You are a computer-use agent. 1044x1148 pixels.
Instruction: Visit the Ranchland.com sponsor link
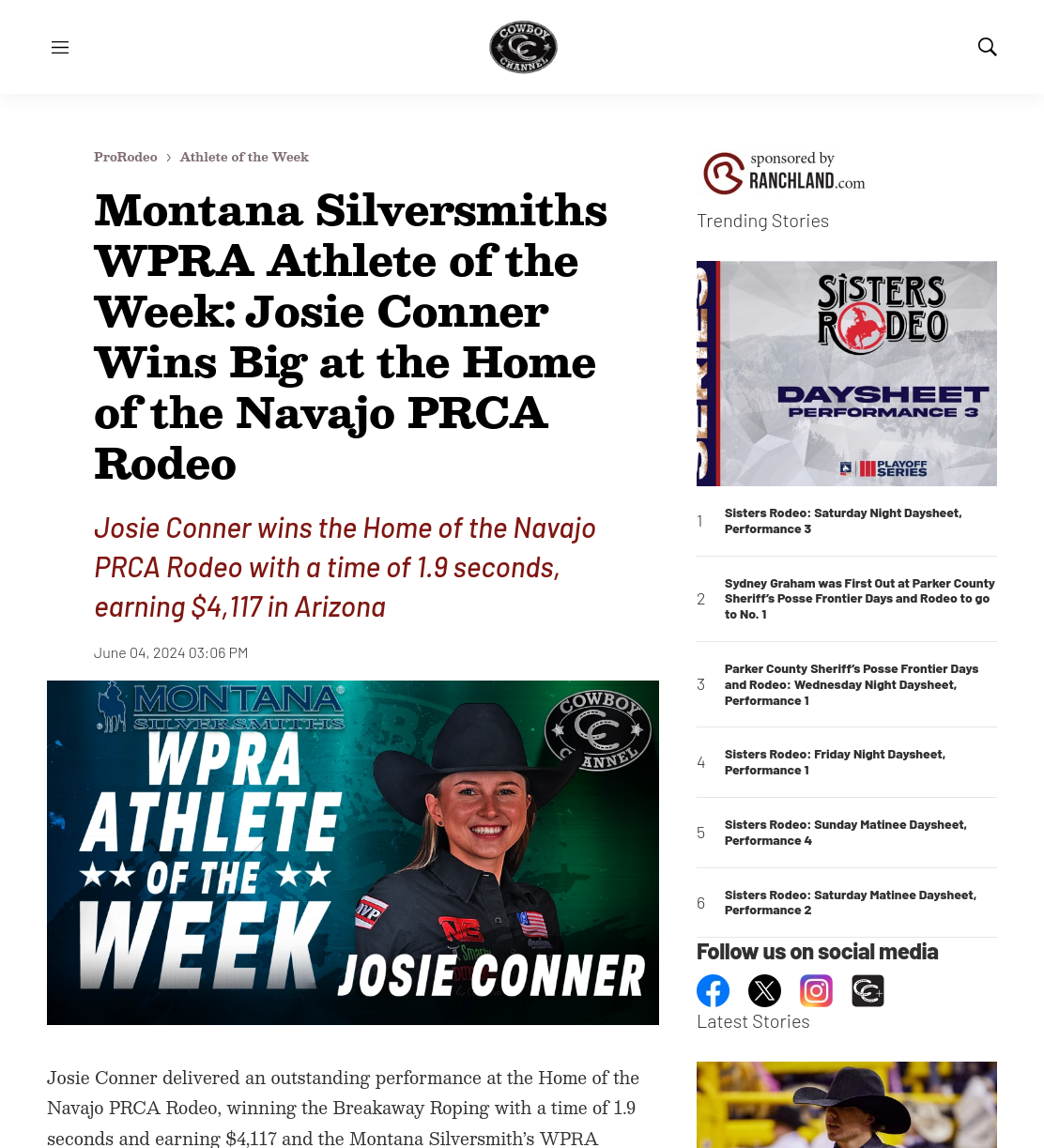tap(785, 173)
